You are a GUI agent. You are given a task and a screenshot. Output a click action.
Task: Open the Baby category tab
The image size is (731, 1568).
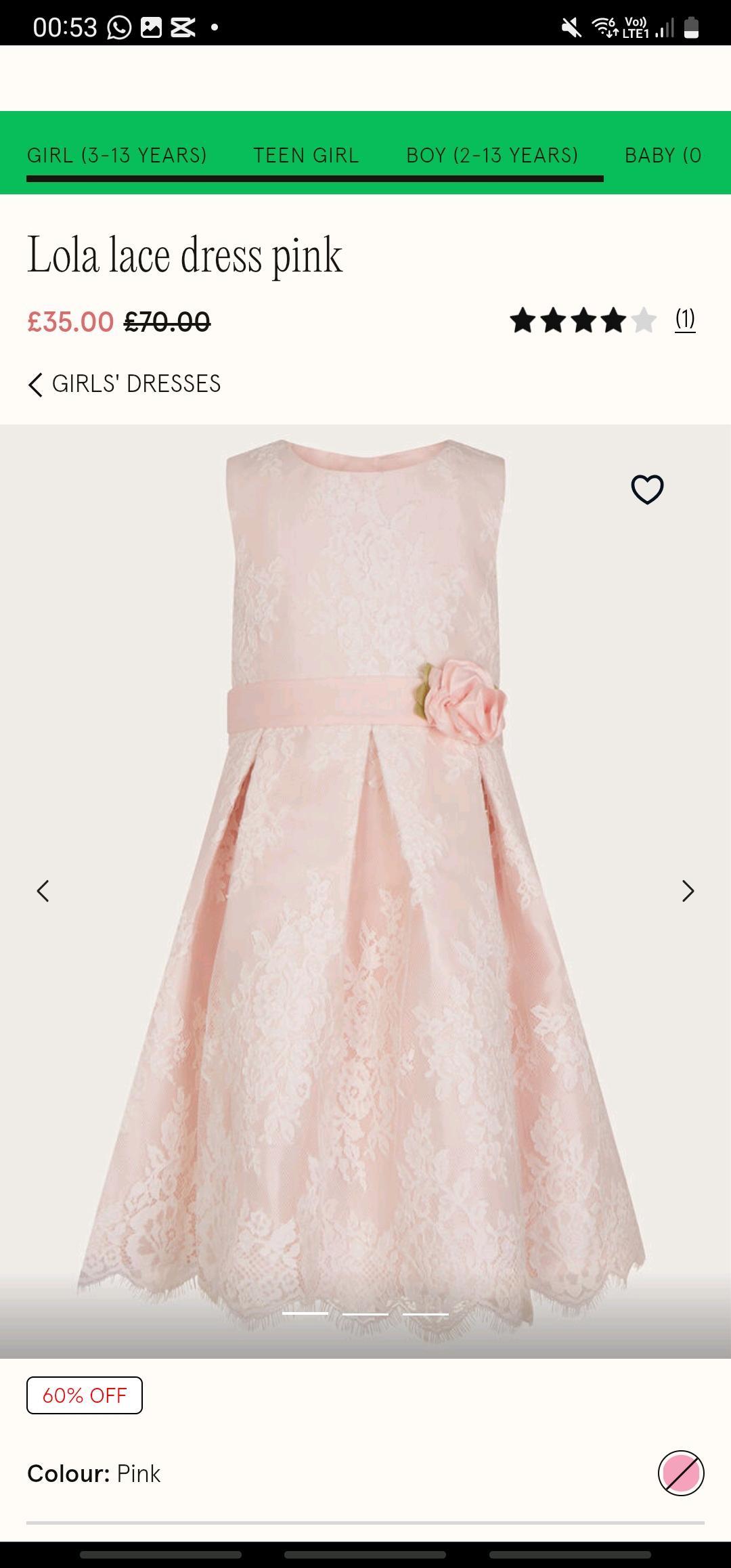663,155
